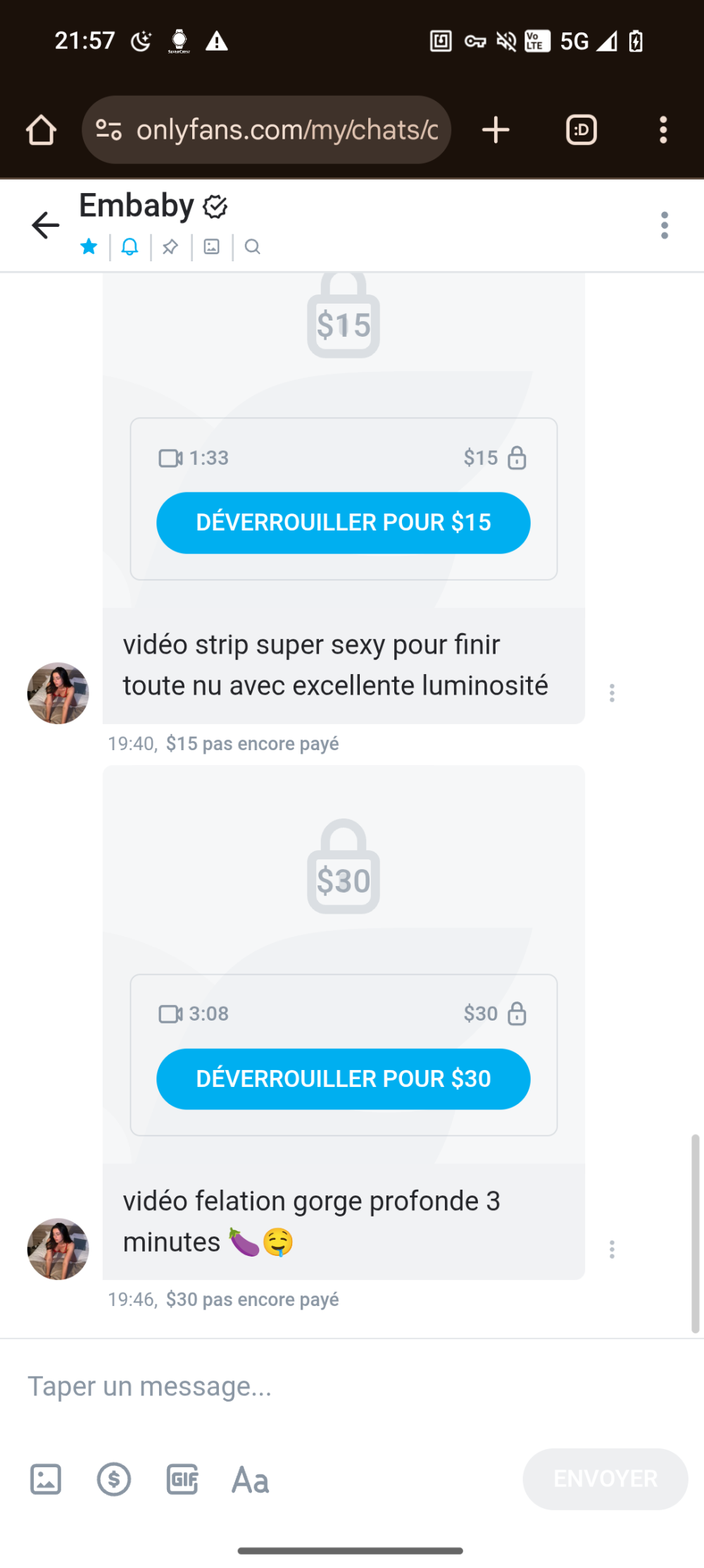This screenshot has width=704, height=1568.
Task: Tap the onlyfans.com address bar
Action: click(282, 130)
